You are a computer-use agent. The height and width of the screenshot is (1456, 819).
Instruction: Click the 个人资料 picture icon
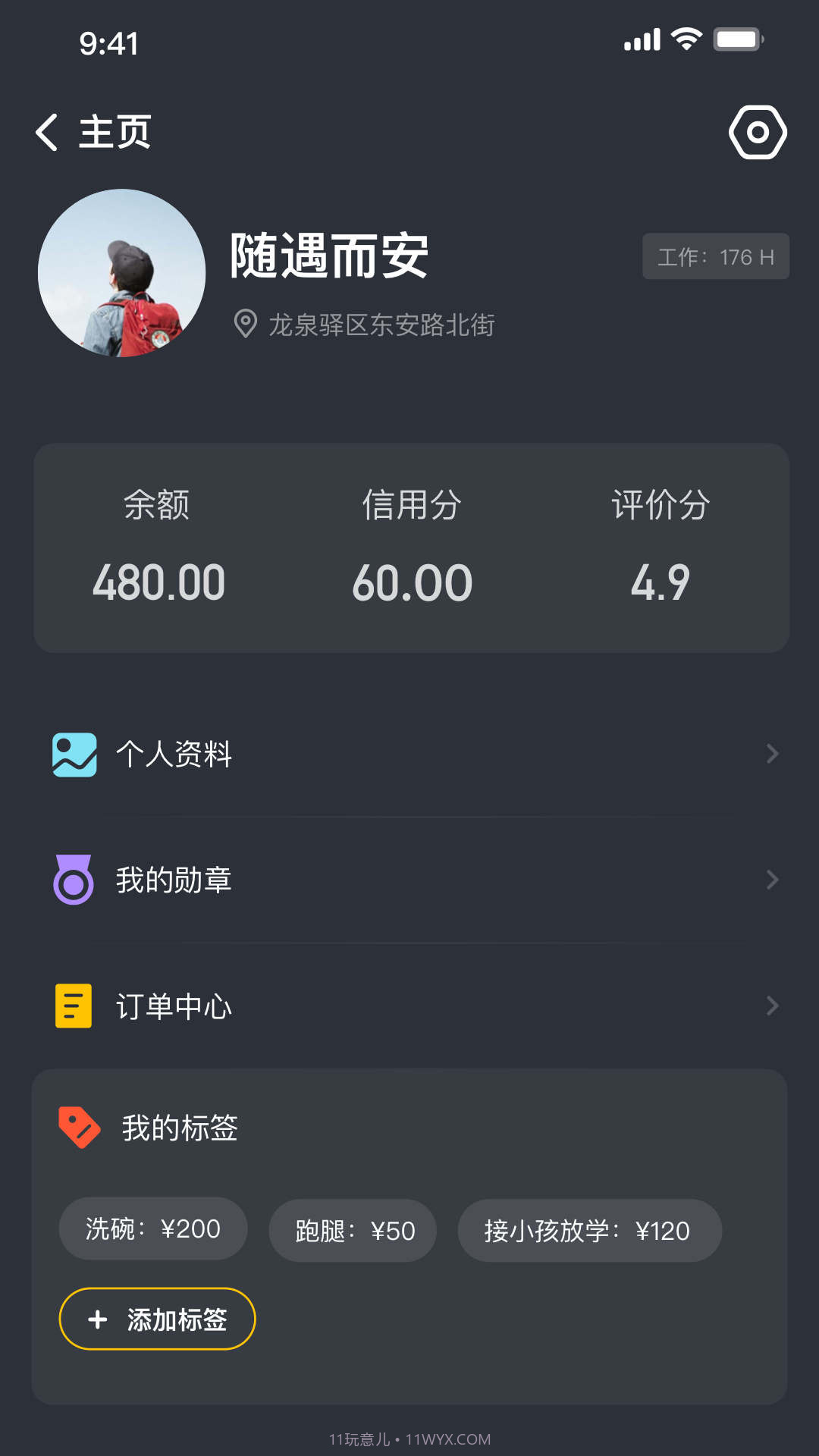pyautogui.click(x=74, y=754)
